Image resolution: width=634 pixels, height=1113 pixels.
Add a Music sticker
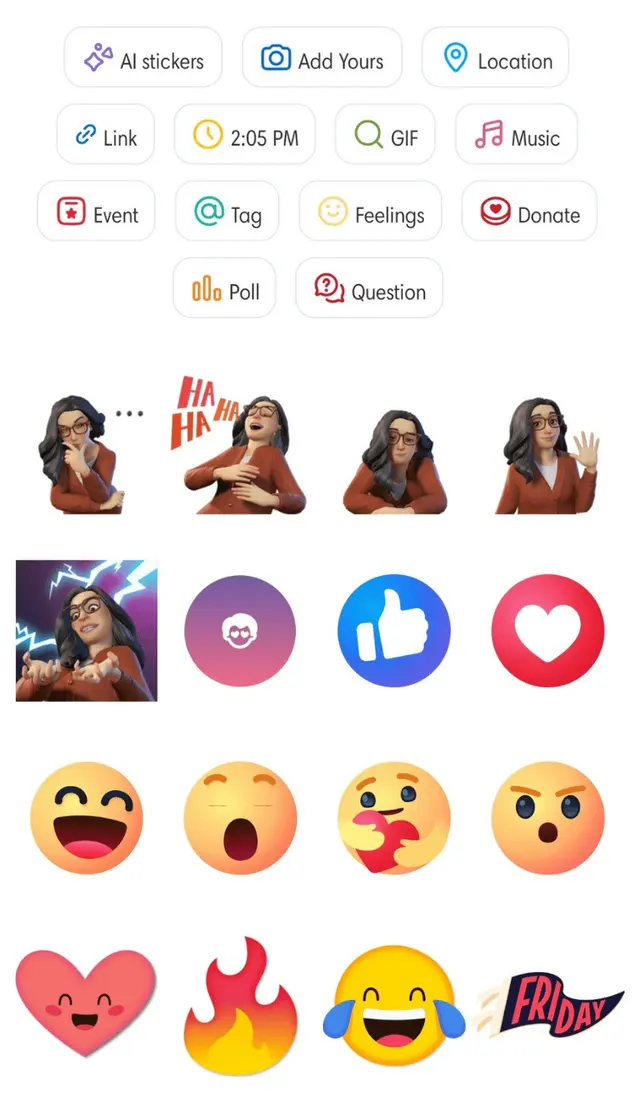point(516,137)
